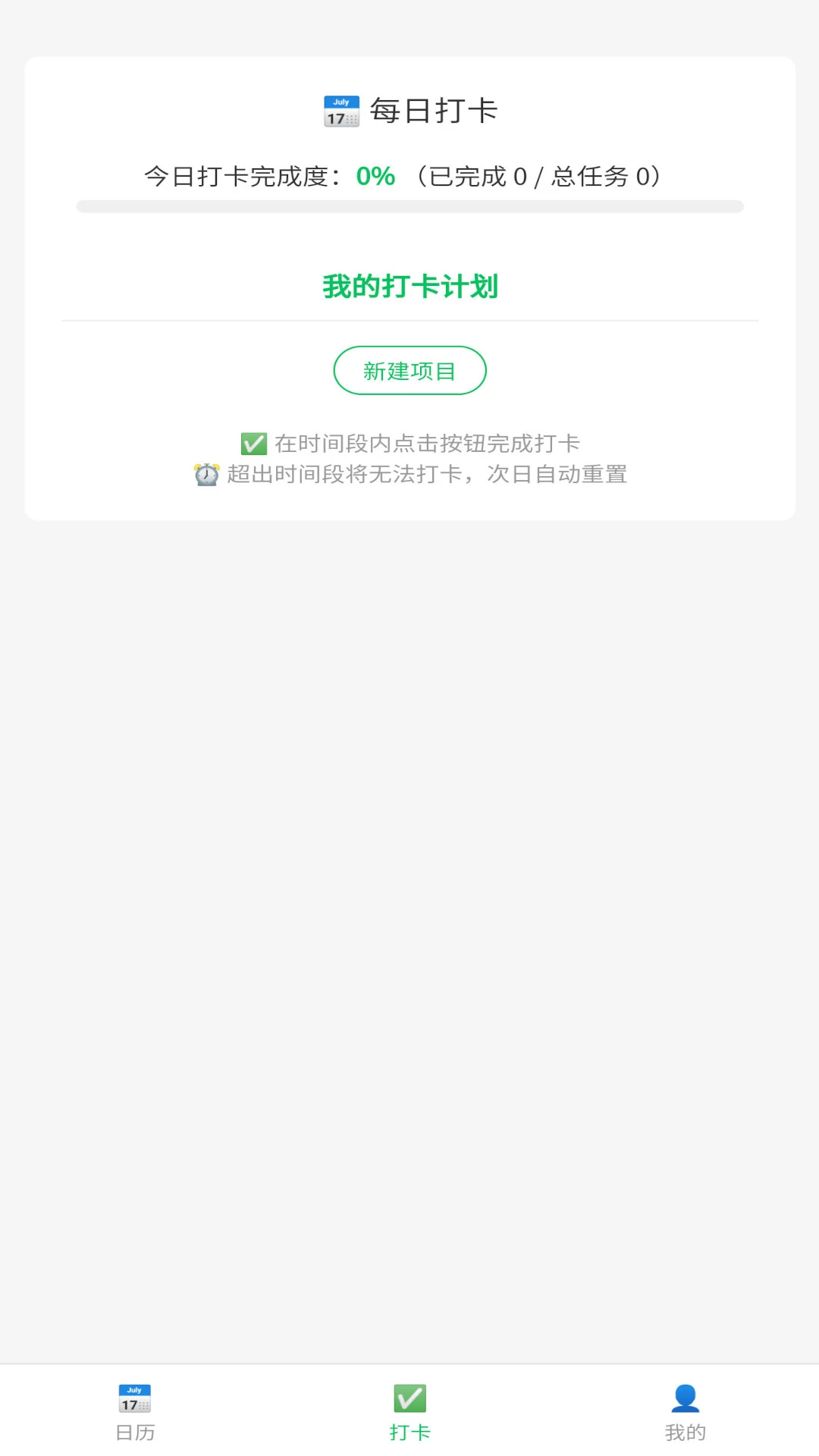
Task: Click the ⏰ alarm clock icon in hint
Action: pyautogui.click(x=206, y=473)
